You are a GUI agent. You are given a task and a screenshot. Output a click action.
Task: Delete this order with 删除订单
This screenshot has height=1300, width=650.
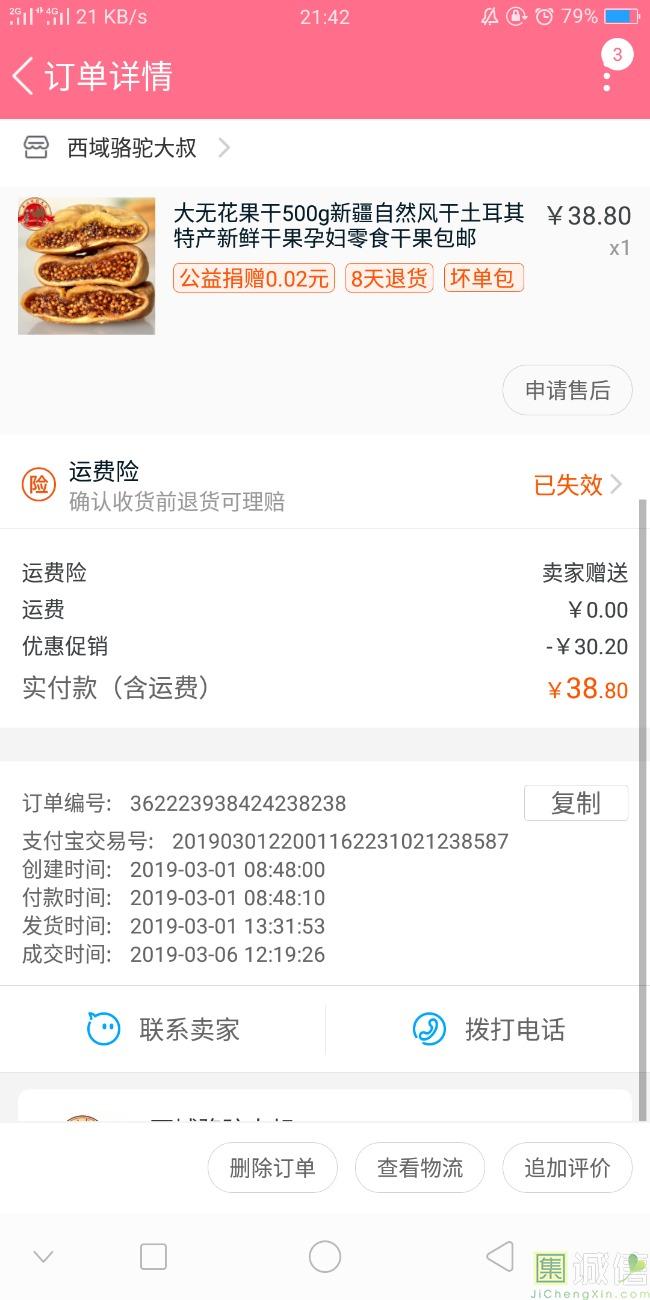tap(272, 1168)
